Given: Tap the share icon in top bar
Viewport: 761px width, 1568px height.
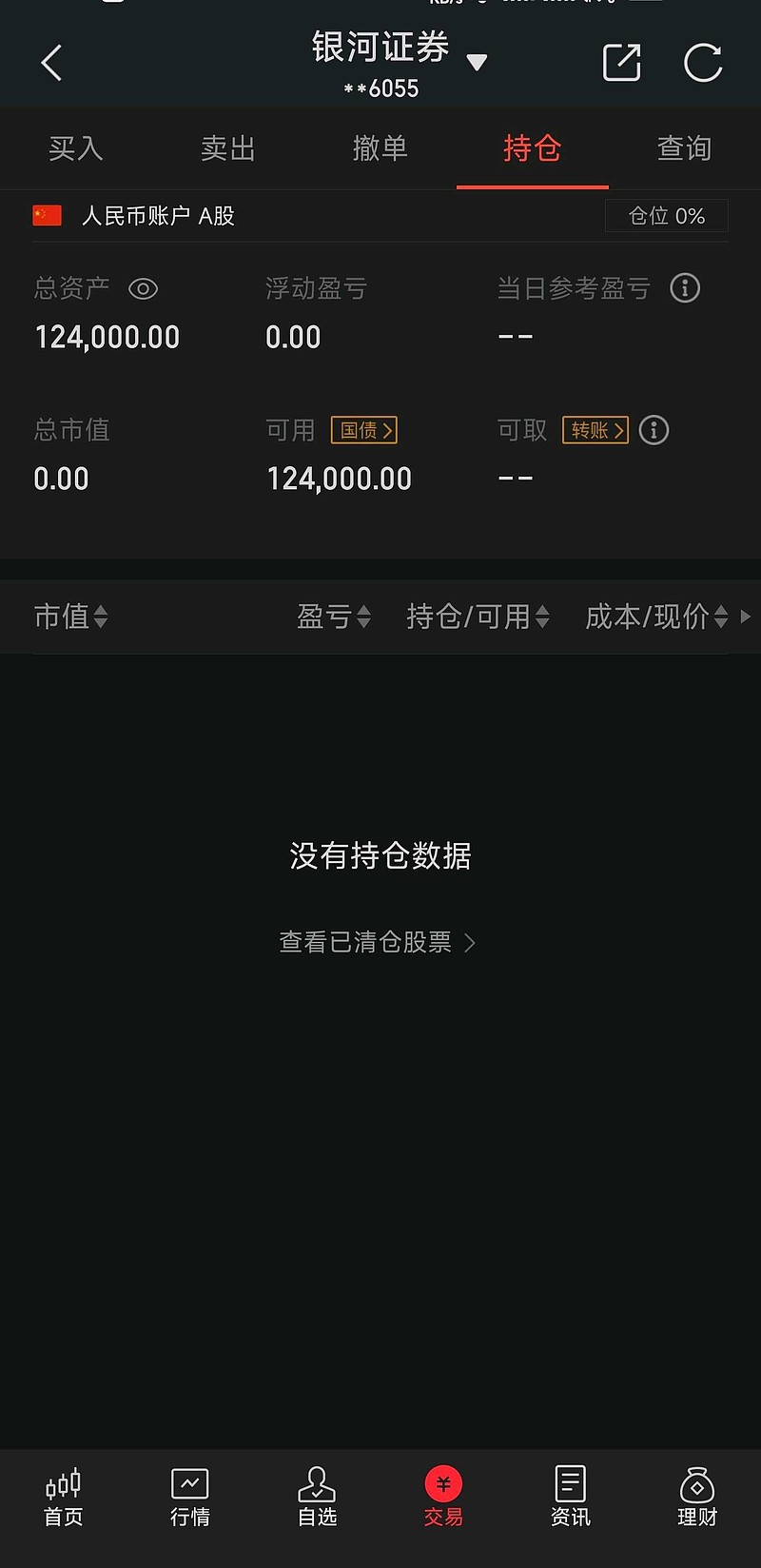Looking at the screenshot, I should pyautogui.click(x=620, y=62).
